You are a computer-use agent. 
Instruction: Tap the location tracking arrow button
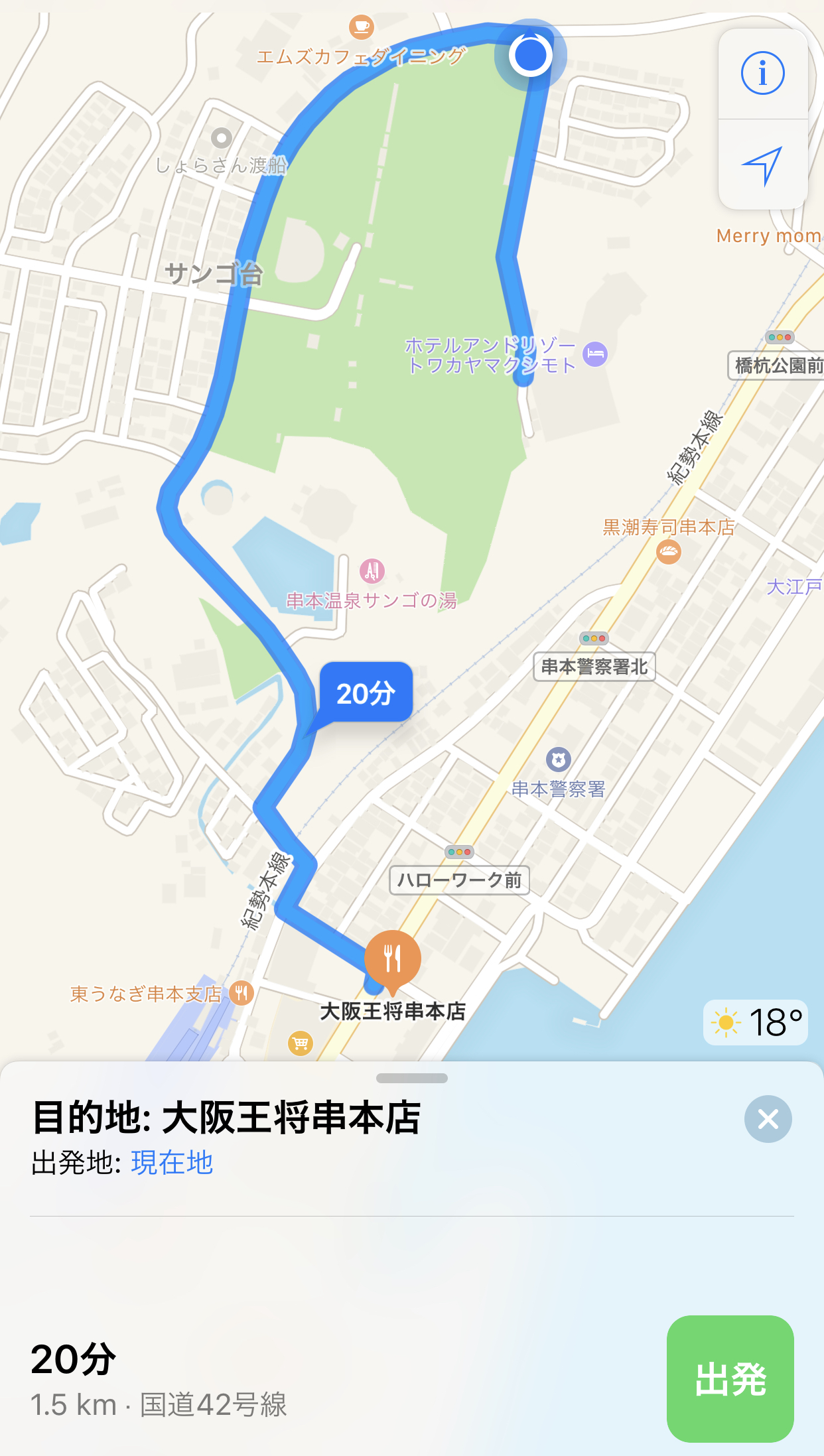pyautogui.click(x=763, y=165)
